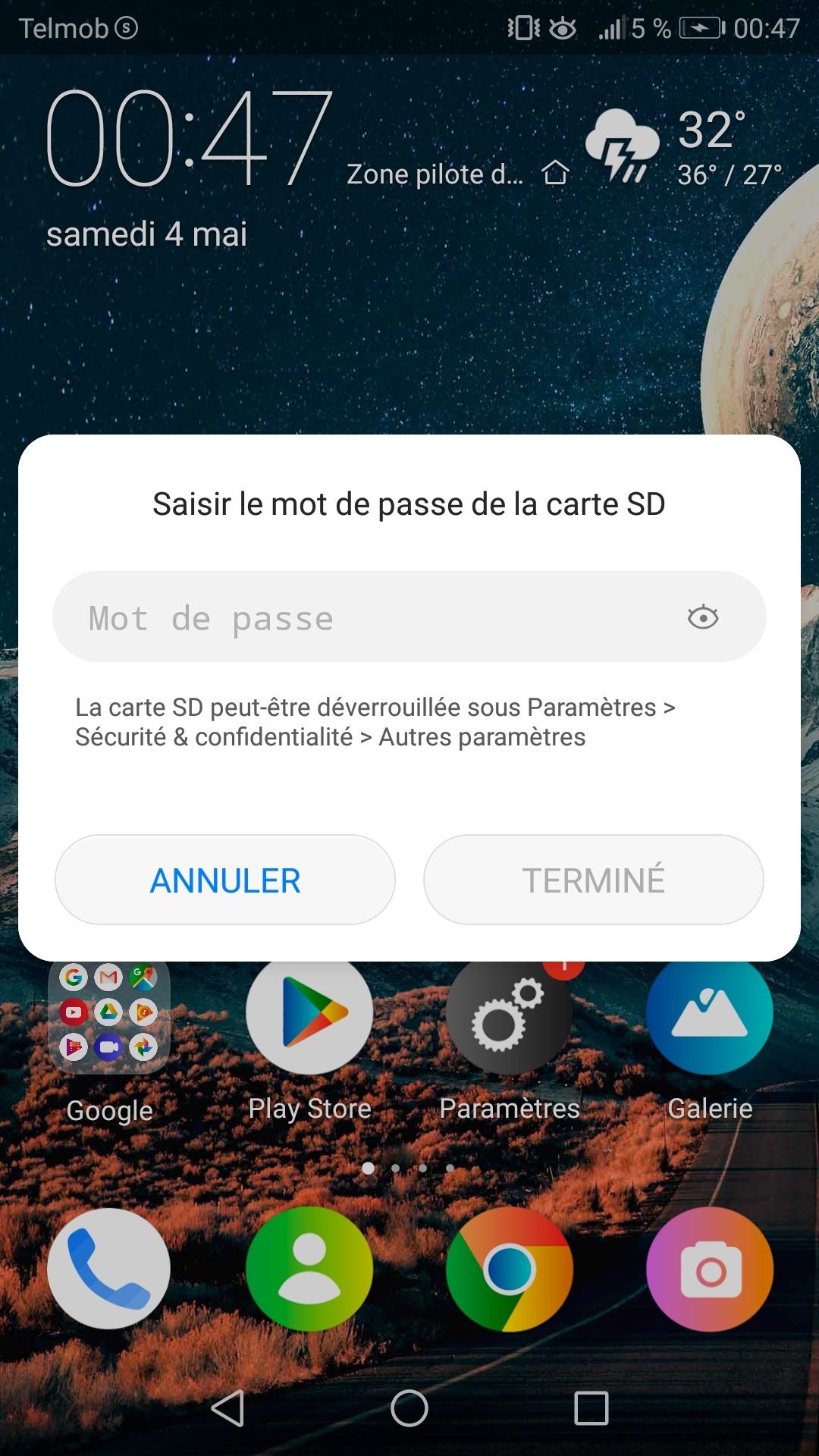Tap the Mot de passe field
Viewport: 819px width, 1456px height.
click(409, 617)
